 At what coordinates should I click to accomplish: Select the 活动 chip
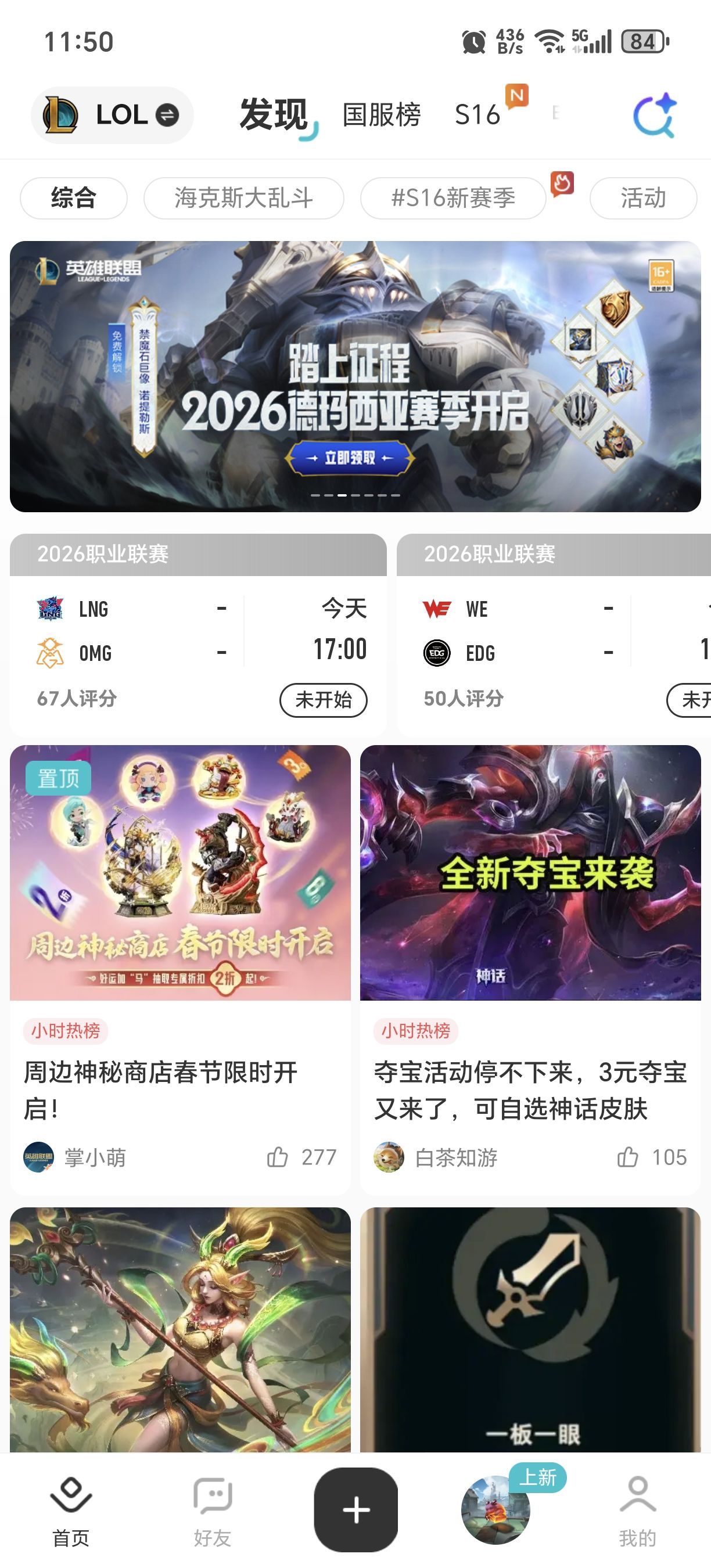tap(643, 198)
